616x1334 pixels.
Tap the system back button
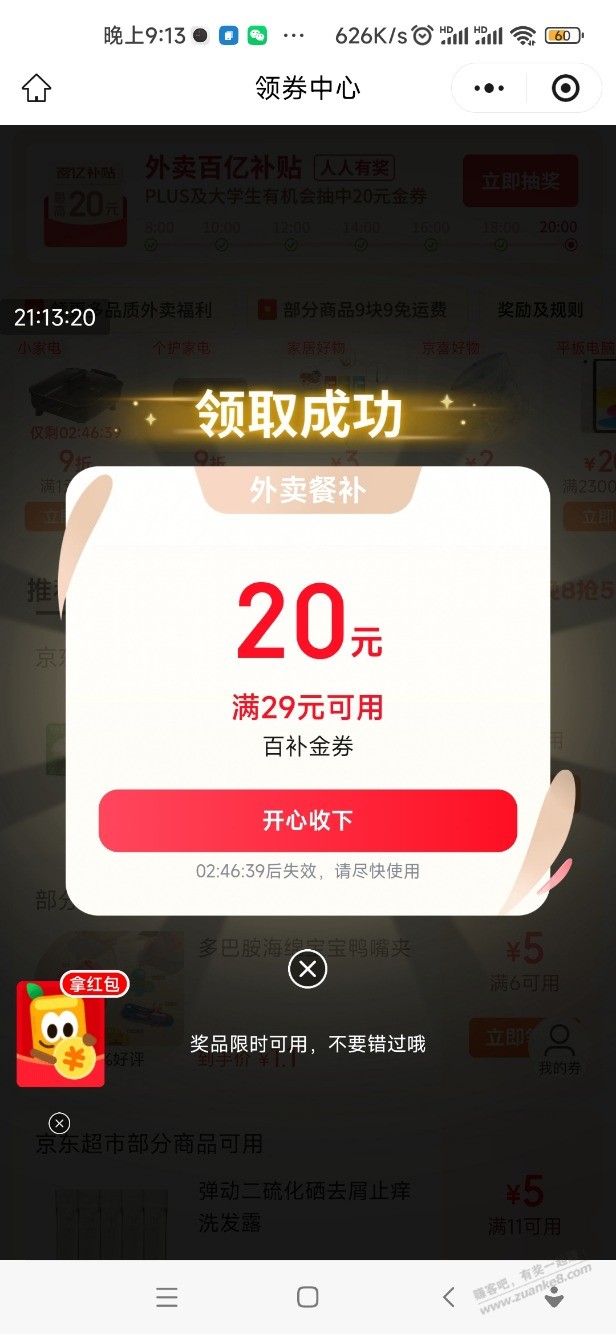click(448, 1297)
